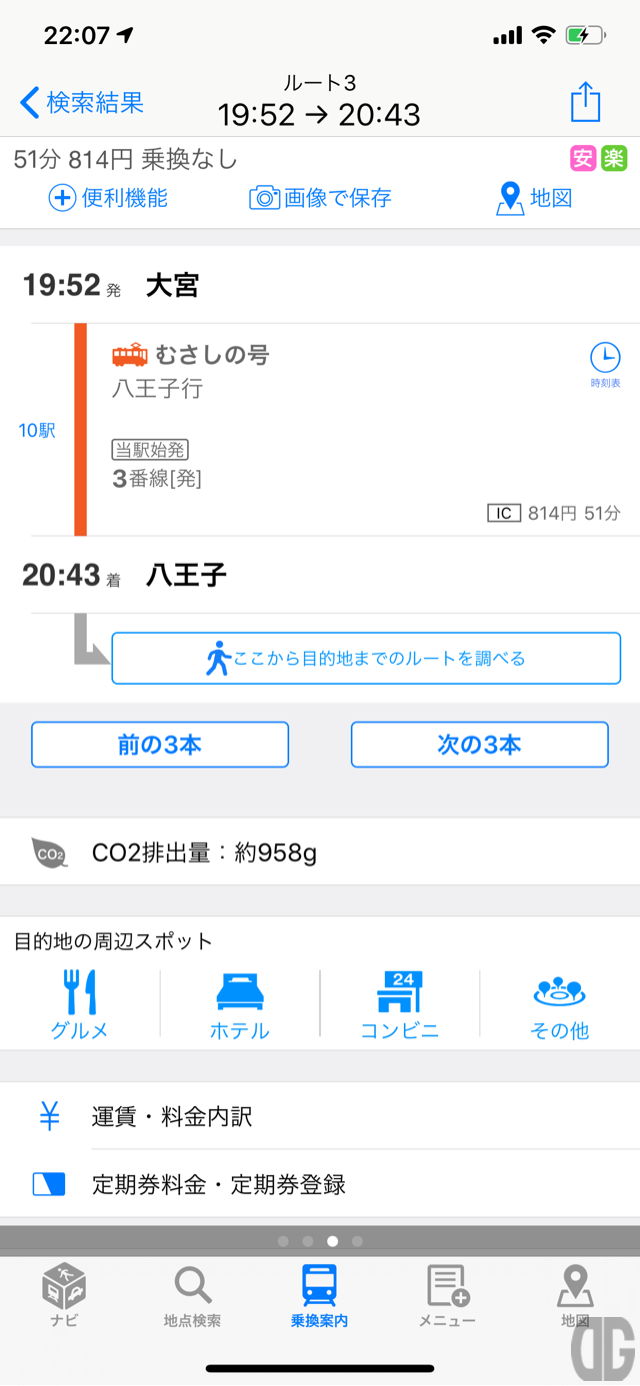Open the メニュー tab
Screen dimensions: 640x1386
(x=447, y=1294)
